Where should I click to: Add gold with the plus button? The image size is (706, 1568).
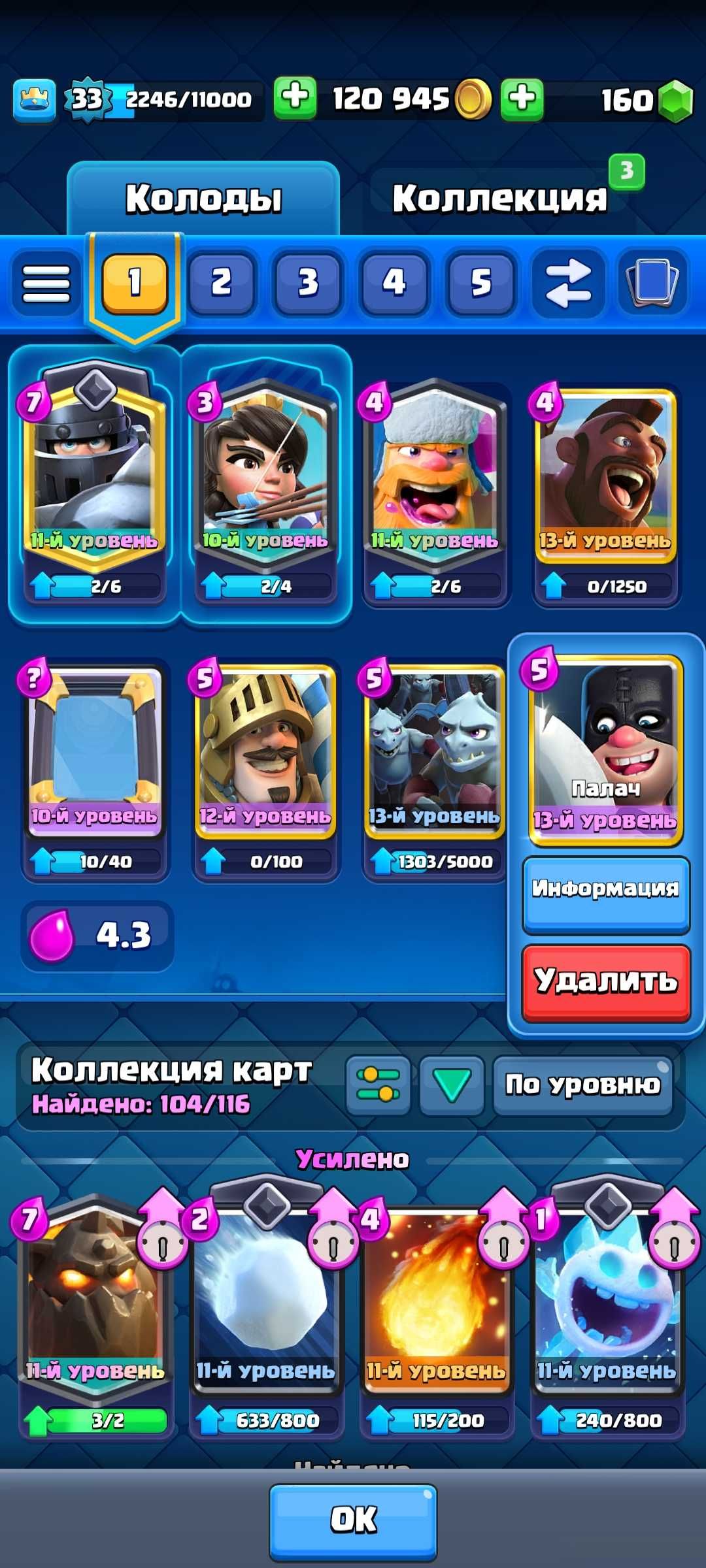pos(295,99)
